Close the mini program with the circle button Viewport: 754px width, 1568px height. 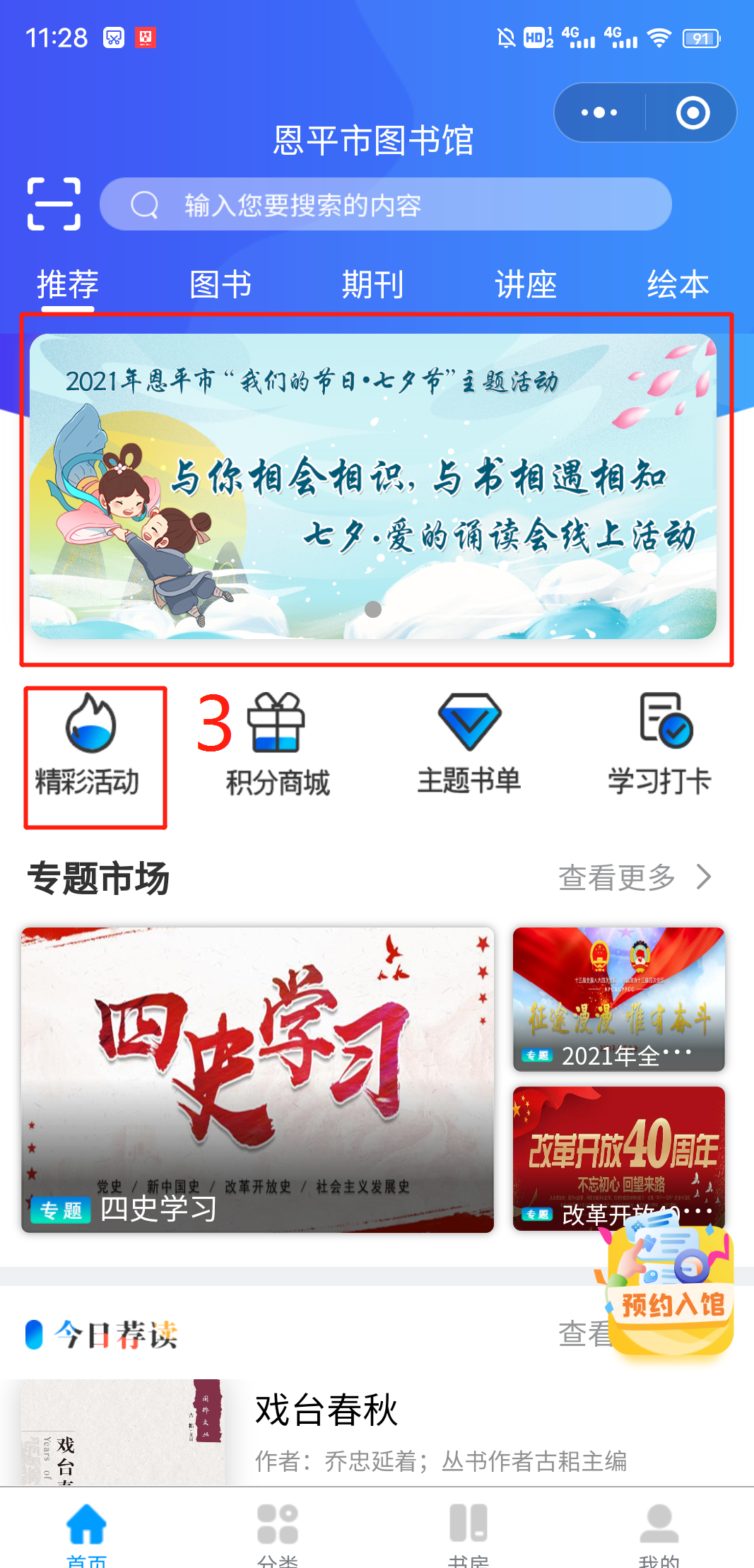coord(693,112)
